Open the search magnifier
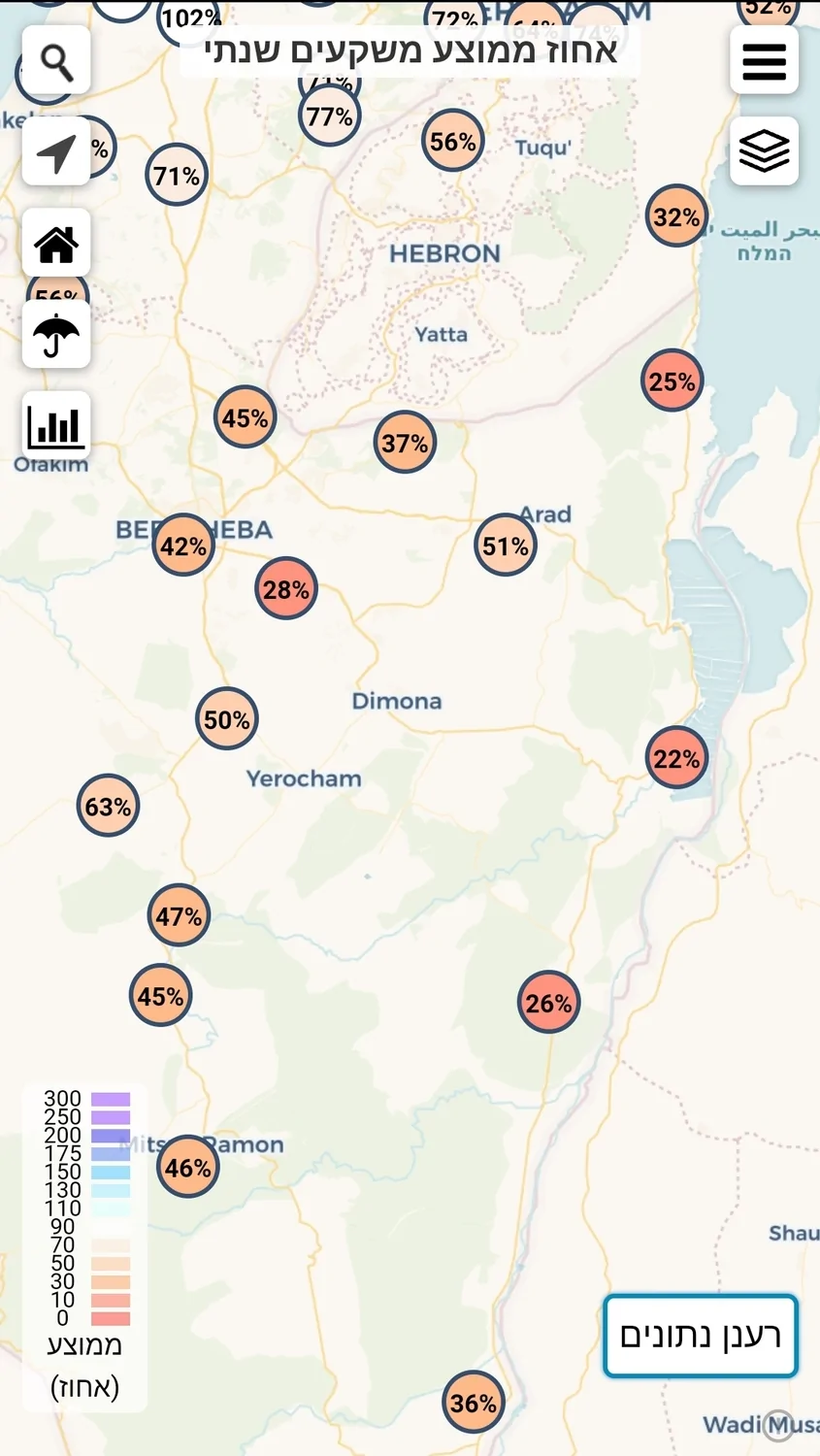 56,61
